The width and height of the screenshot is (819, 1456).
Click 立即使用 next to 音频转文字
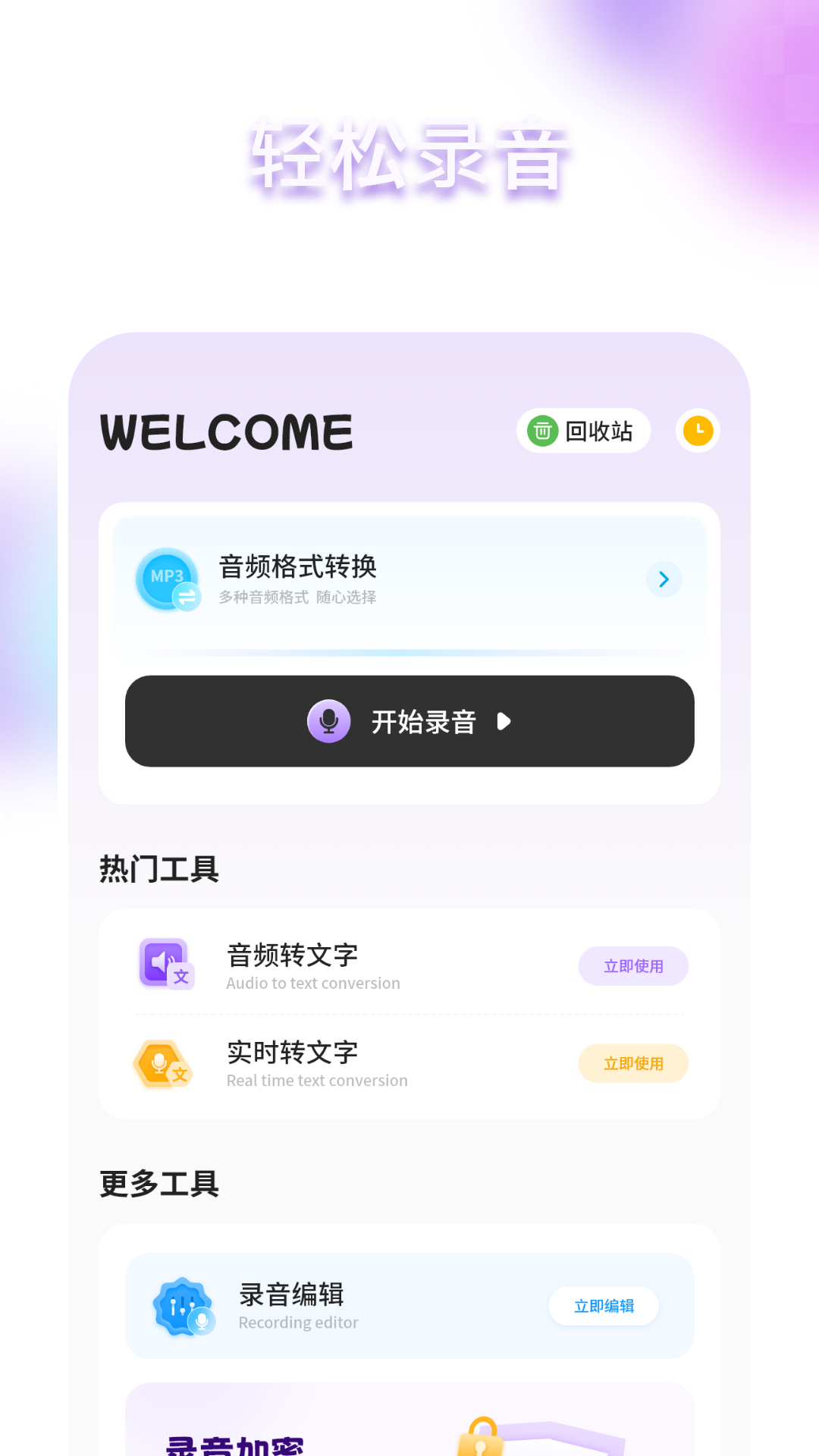(x=633, y=965)
